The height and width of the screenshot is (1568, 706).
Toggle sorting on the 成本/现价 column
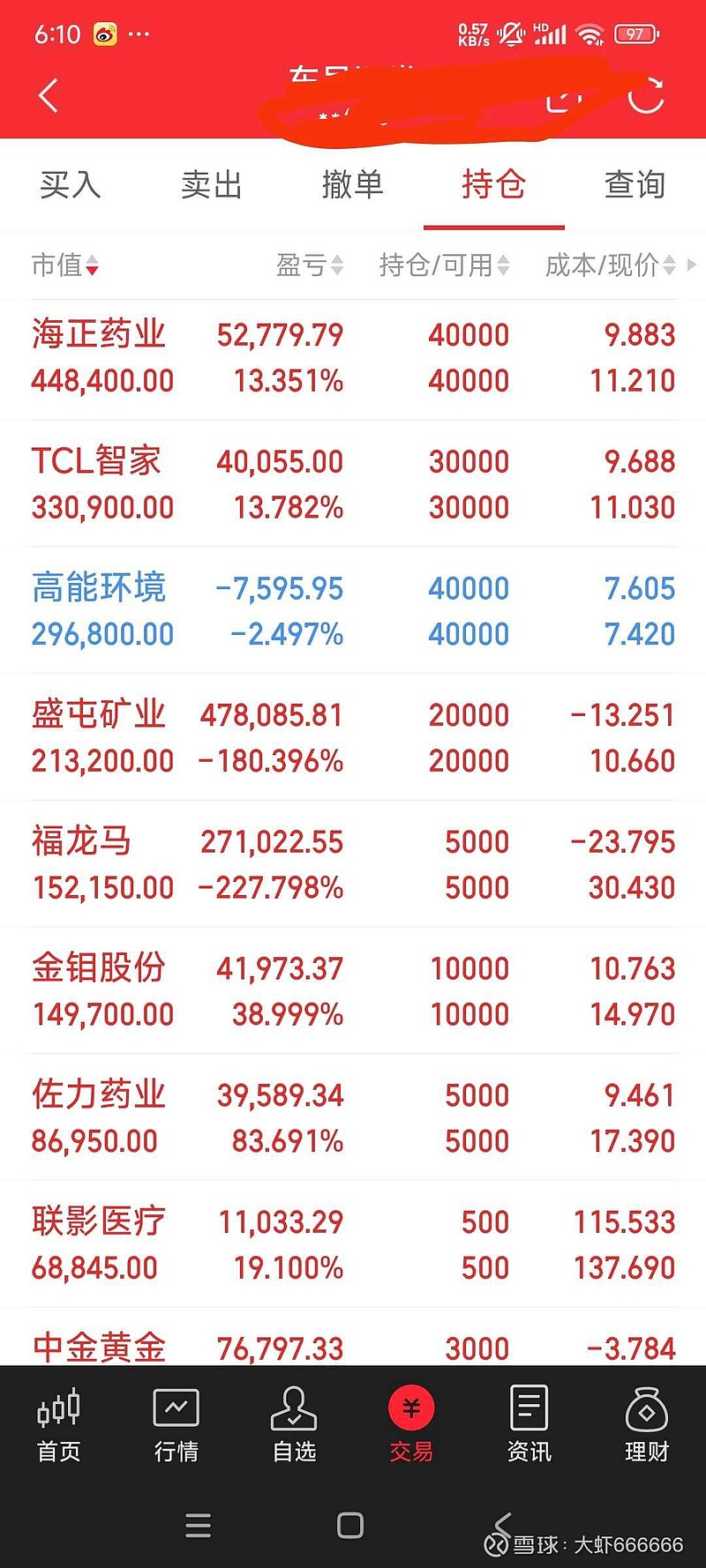coord(609,265)
